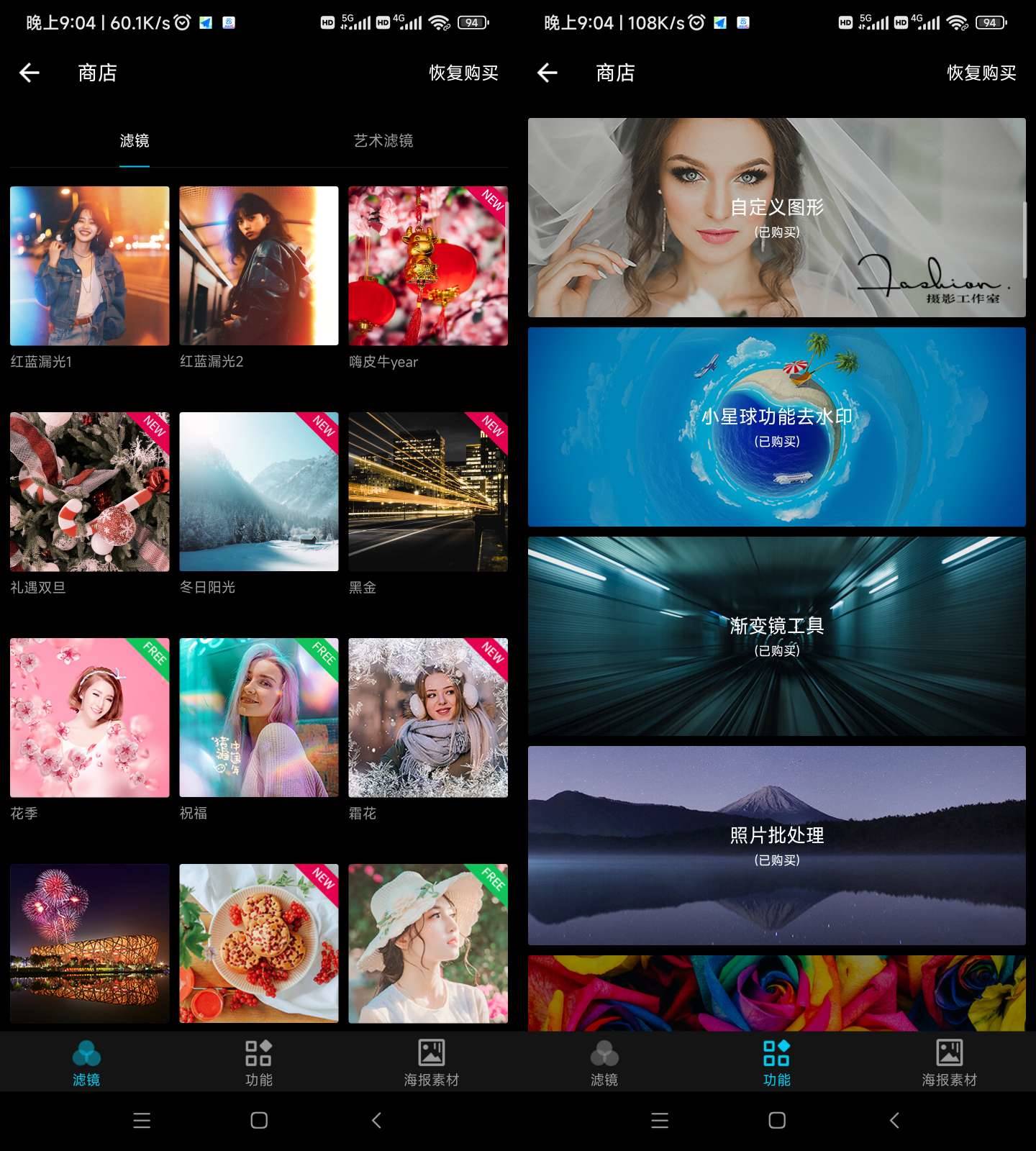Image resolution: width=1036 pixels, height=1151 pixels.
Task: View the new 霜花 filter
Action: click(428, 718)
